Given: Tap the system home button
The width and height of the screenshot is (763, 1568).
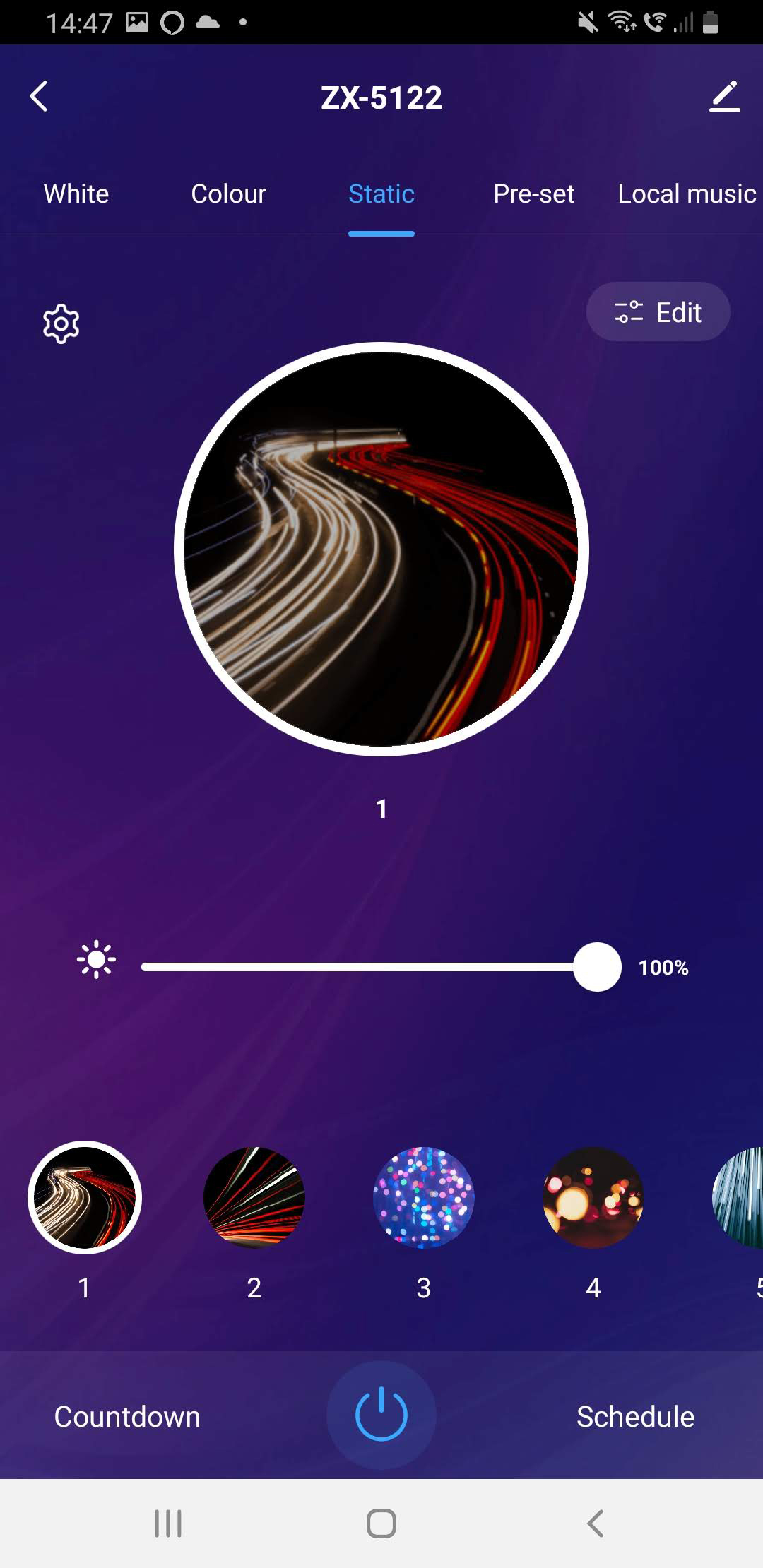Looking at the screenshot, I should point(381,1524).
